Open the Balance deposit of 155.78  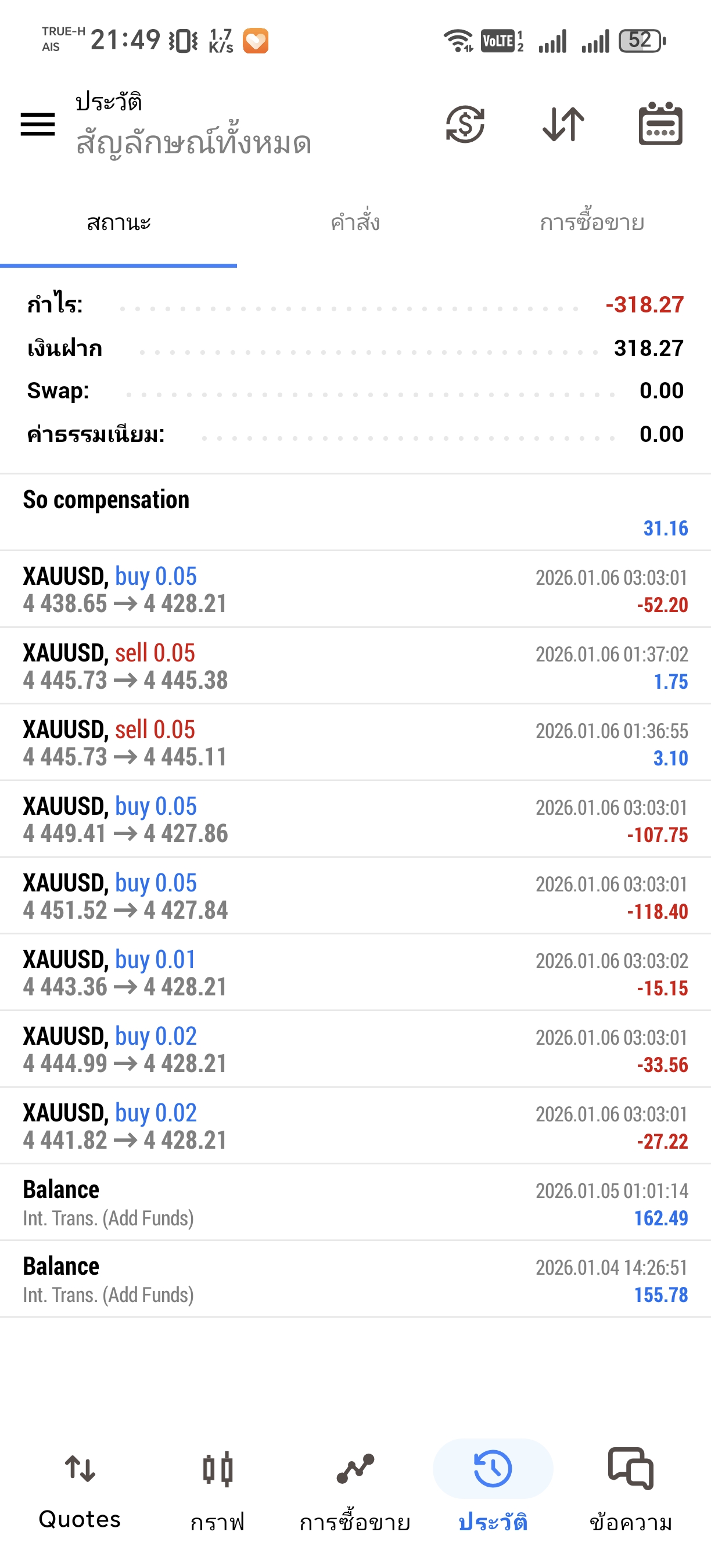coord(355,1279)
